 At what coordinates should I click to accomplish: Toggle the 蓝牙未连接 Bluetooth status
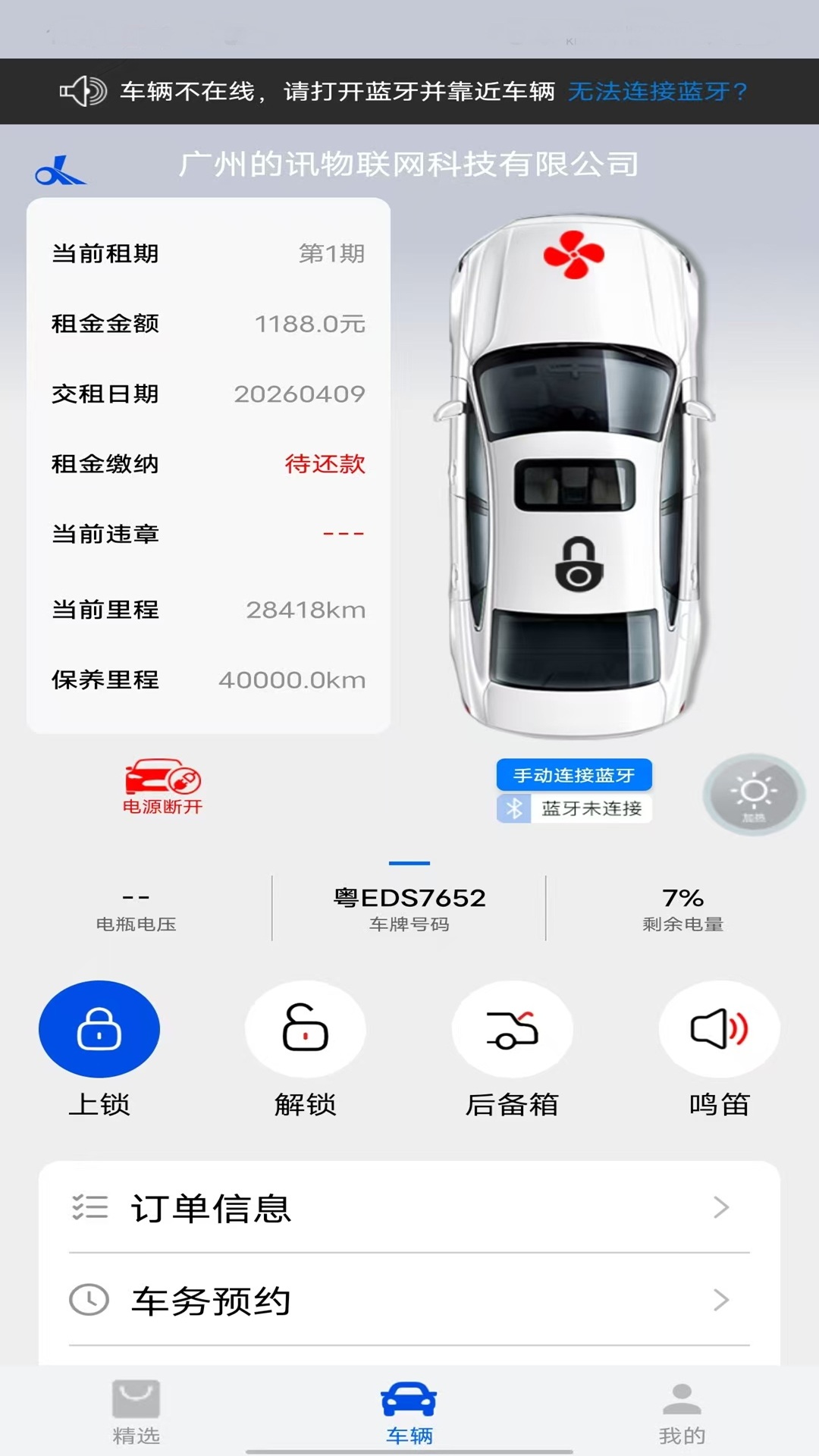pyautogui.click(x=574, y=808)
